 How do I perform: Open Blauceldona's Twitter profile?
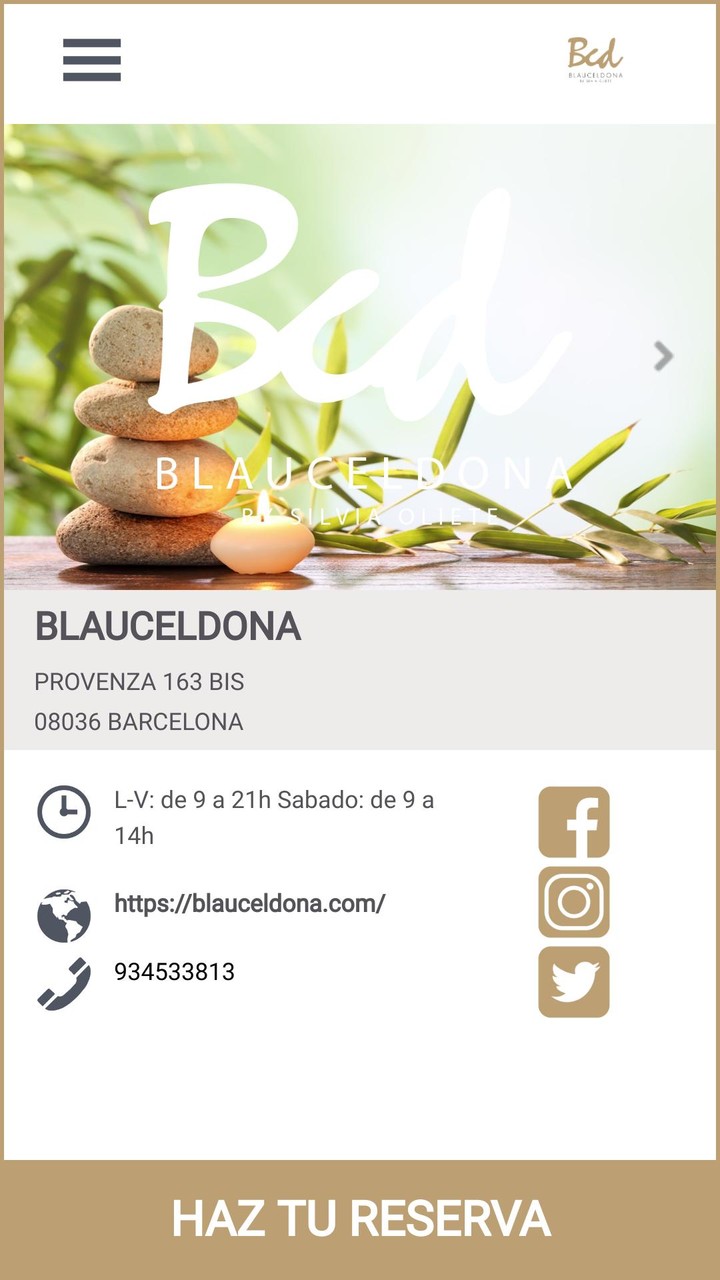pyautogui.click(x=574, y=982)
